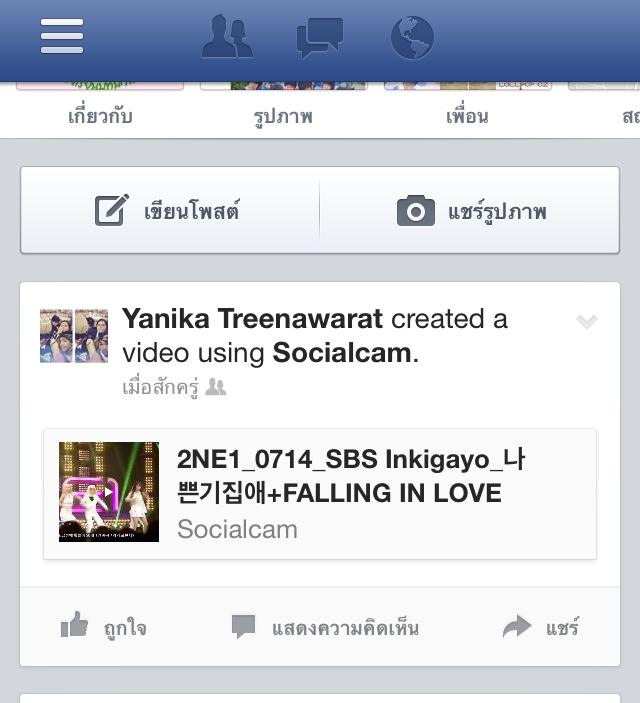Open the notifications globe icon
The height and width of the screenshot is (703, 640).
click(412, 38)
